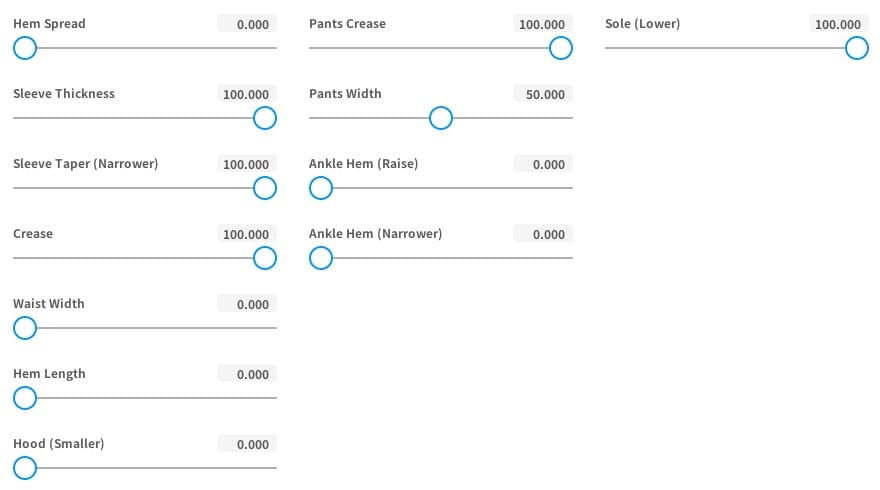Select the Sleeve Thickness slider knob
Viewport: 880px width, 490px height.
265,118
